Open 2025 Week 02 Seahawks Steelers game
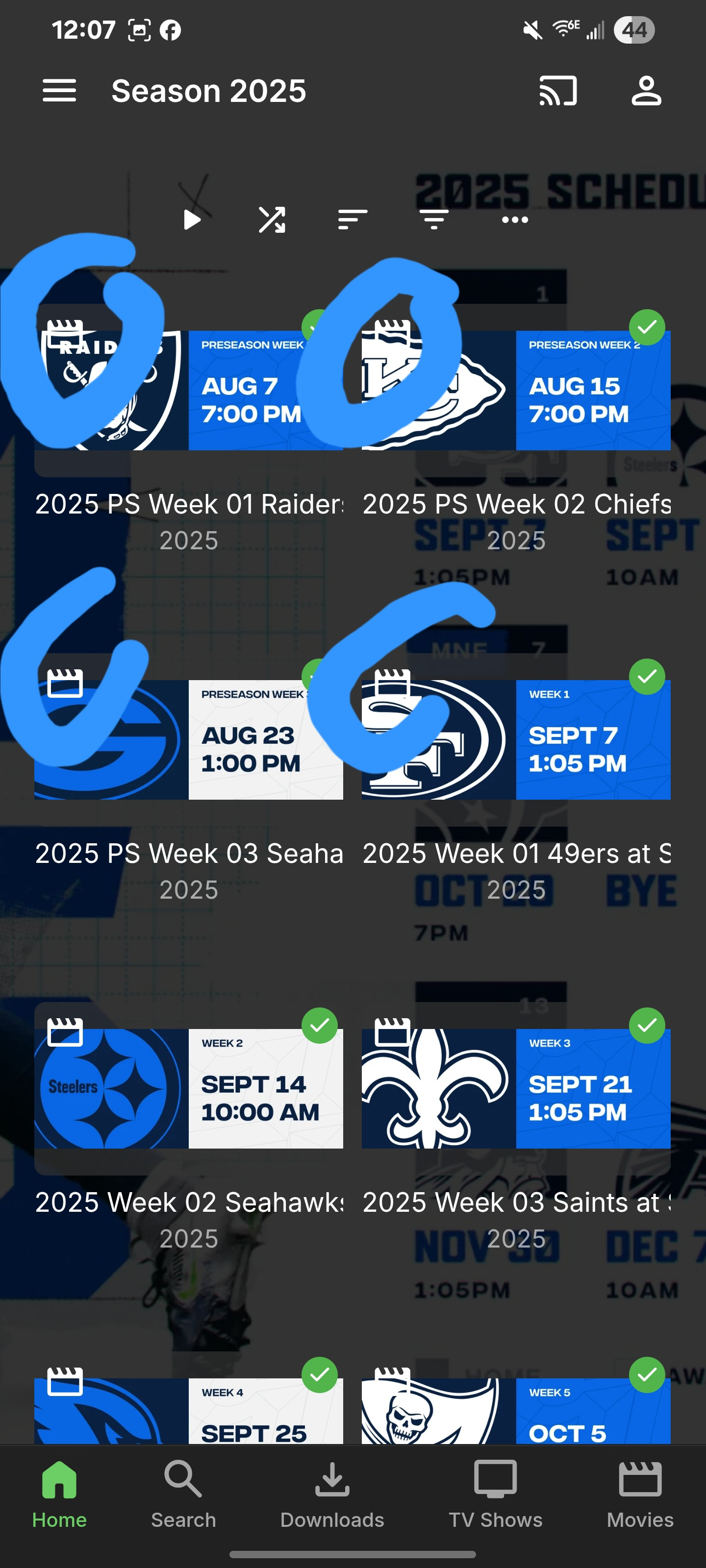Screen dimensions: 706x1568 [189, 1088]
